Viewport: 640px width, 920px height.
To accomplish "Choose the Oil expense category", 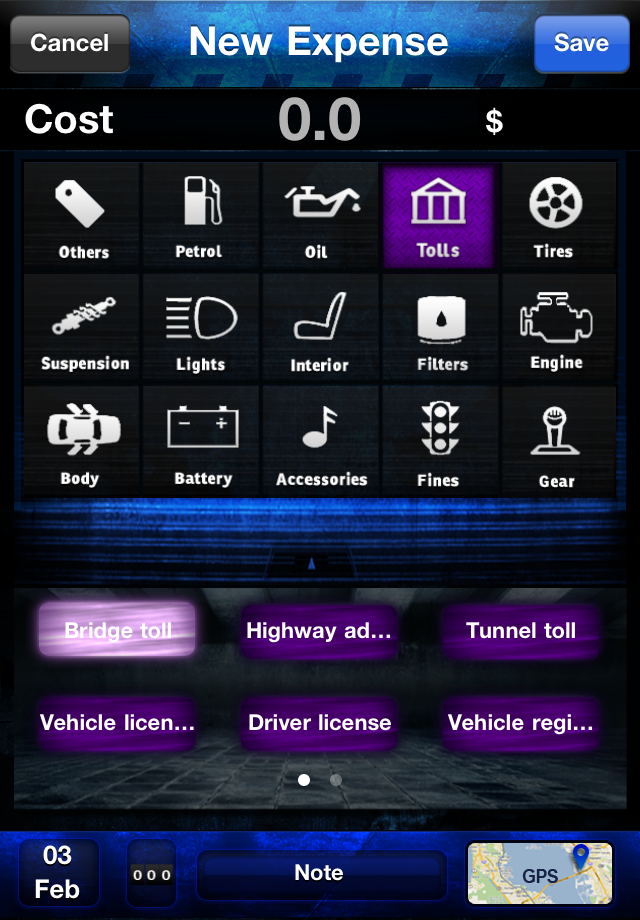I will (x=319, y=217).
